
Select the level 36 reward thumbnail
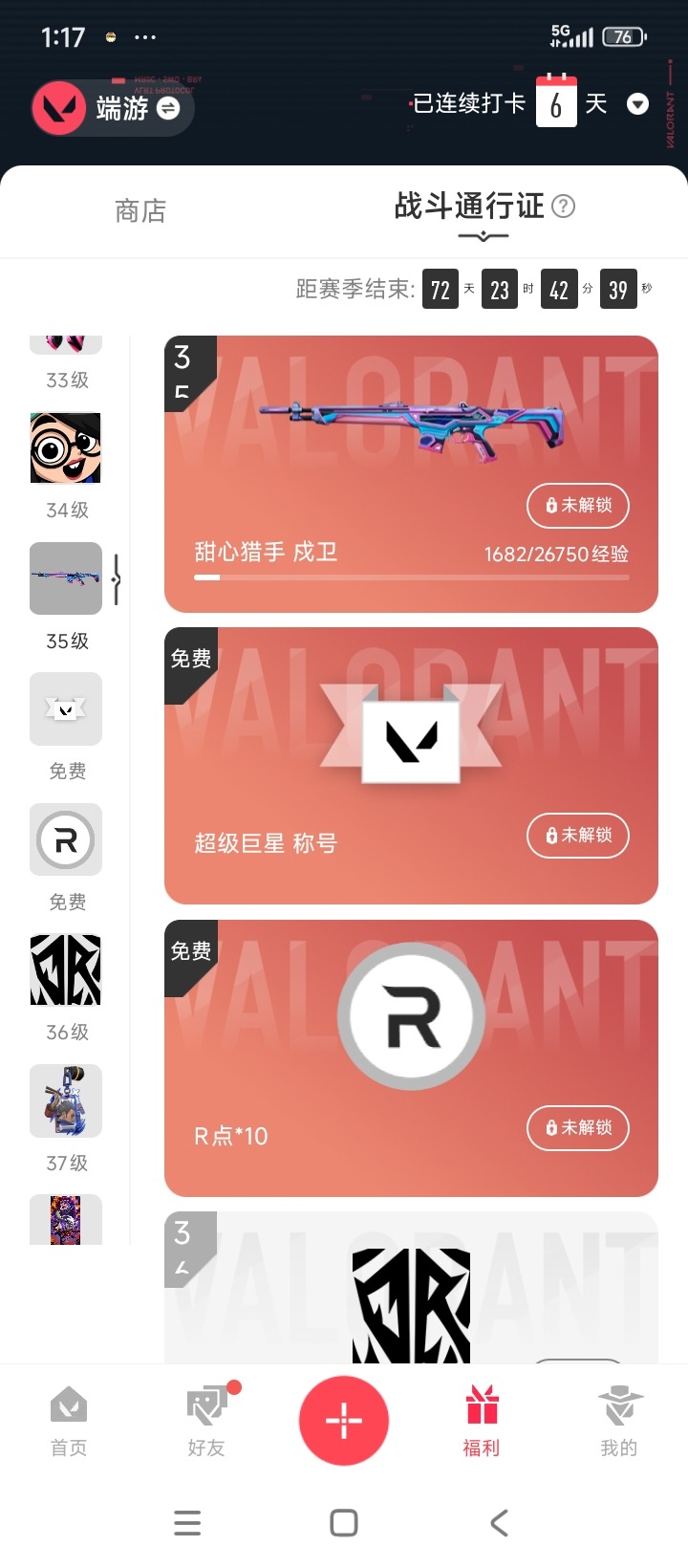point(66,969)
